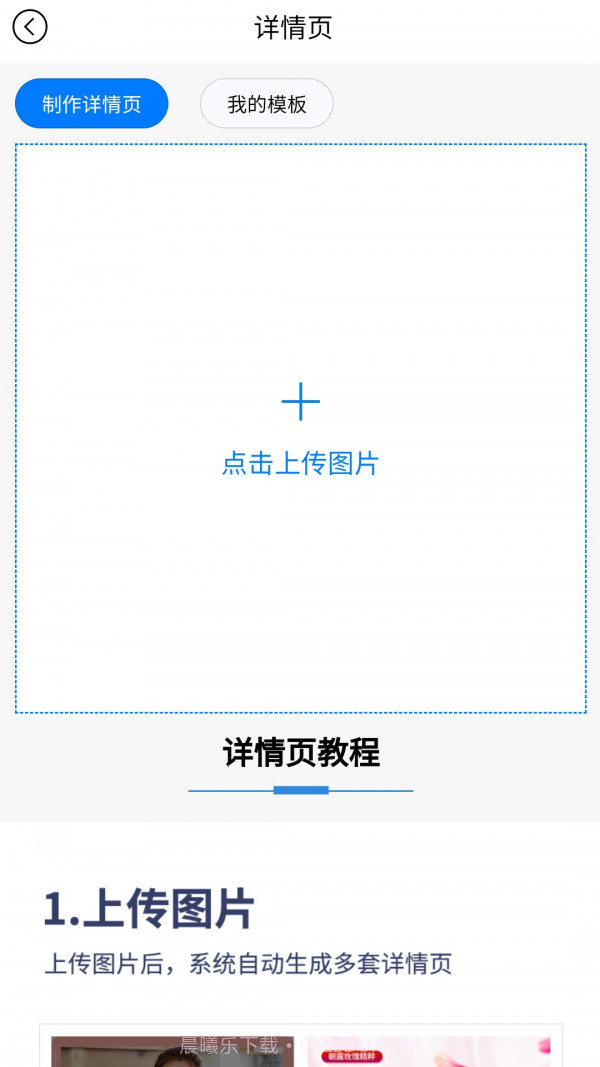Switch to 制作详情页 tab
The height and width of the screenshot is (1067, 600).
[x=92, y=104]
